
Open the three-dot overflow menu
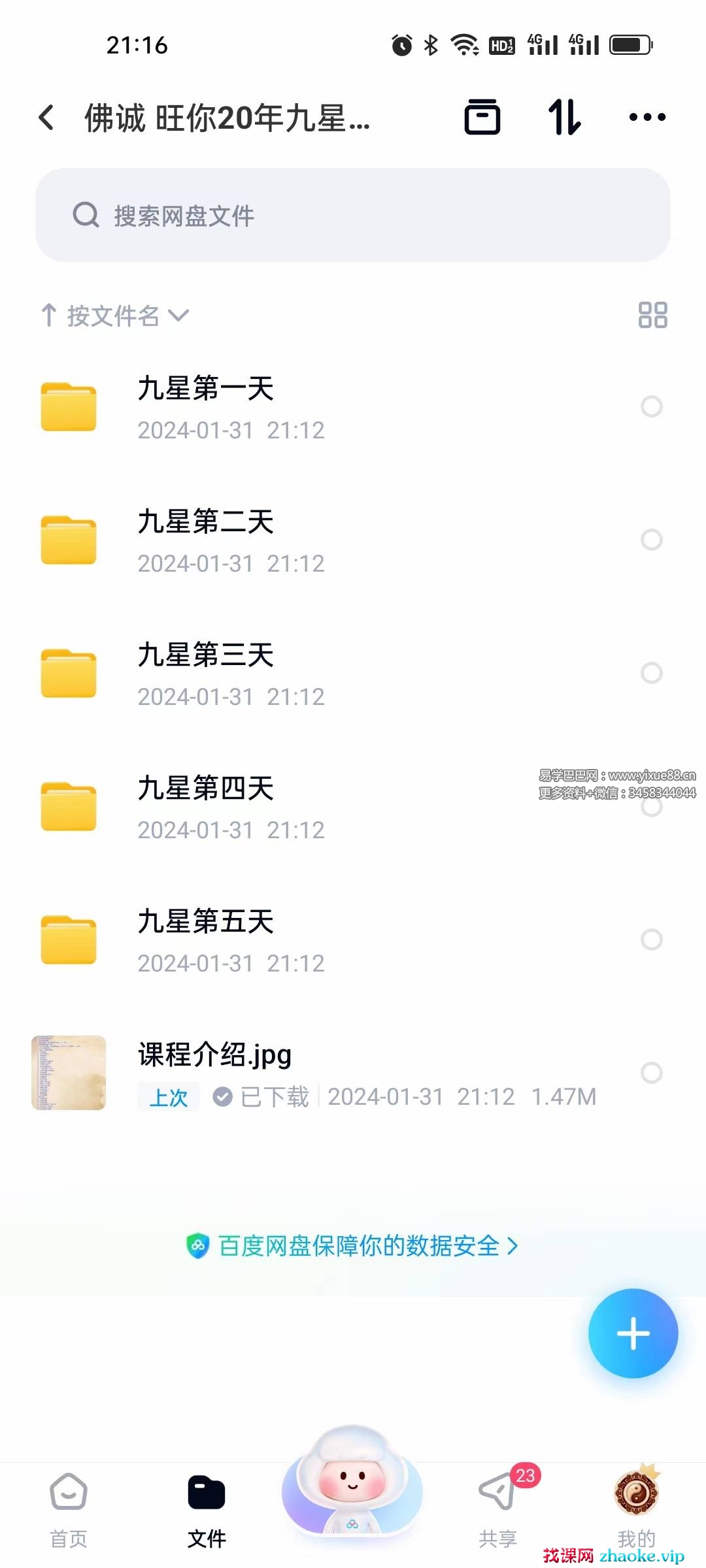[647, 118]
